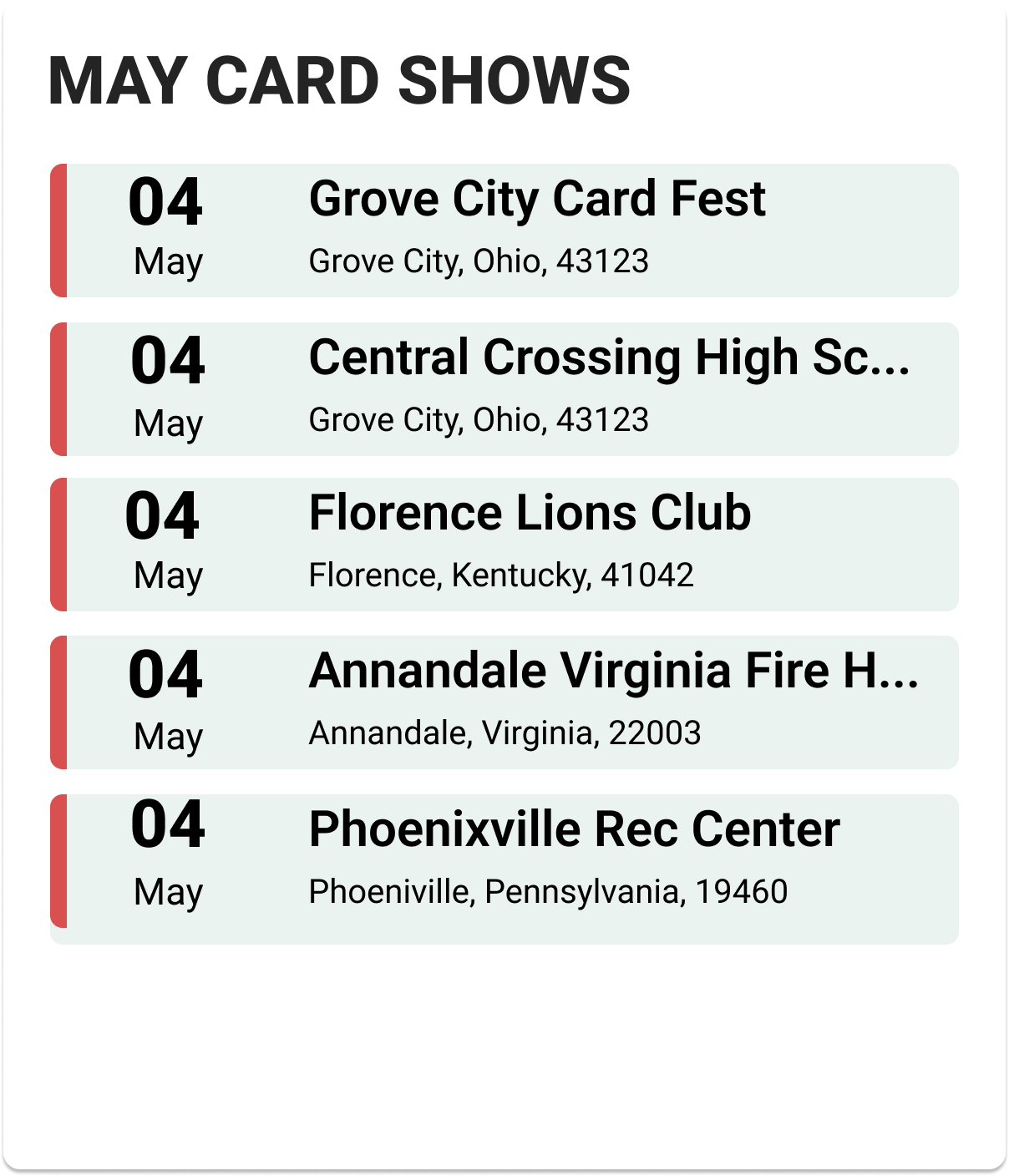The height and width of the screenshot is (1176, 1009).
Task: Open the Central Crossing High Sc... event
Action: [608, 359]
